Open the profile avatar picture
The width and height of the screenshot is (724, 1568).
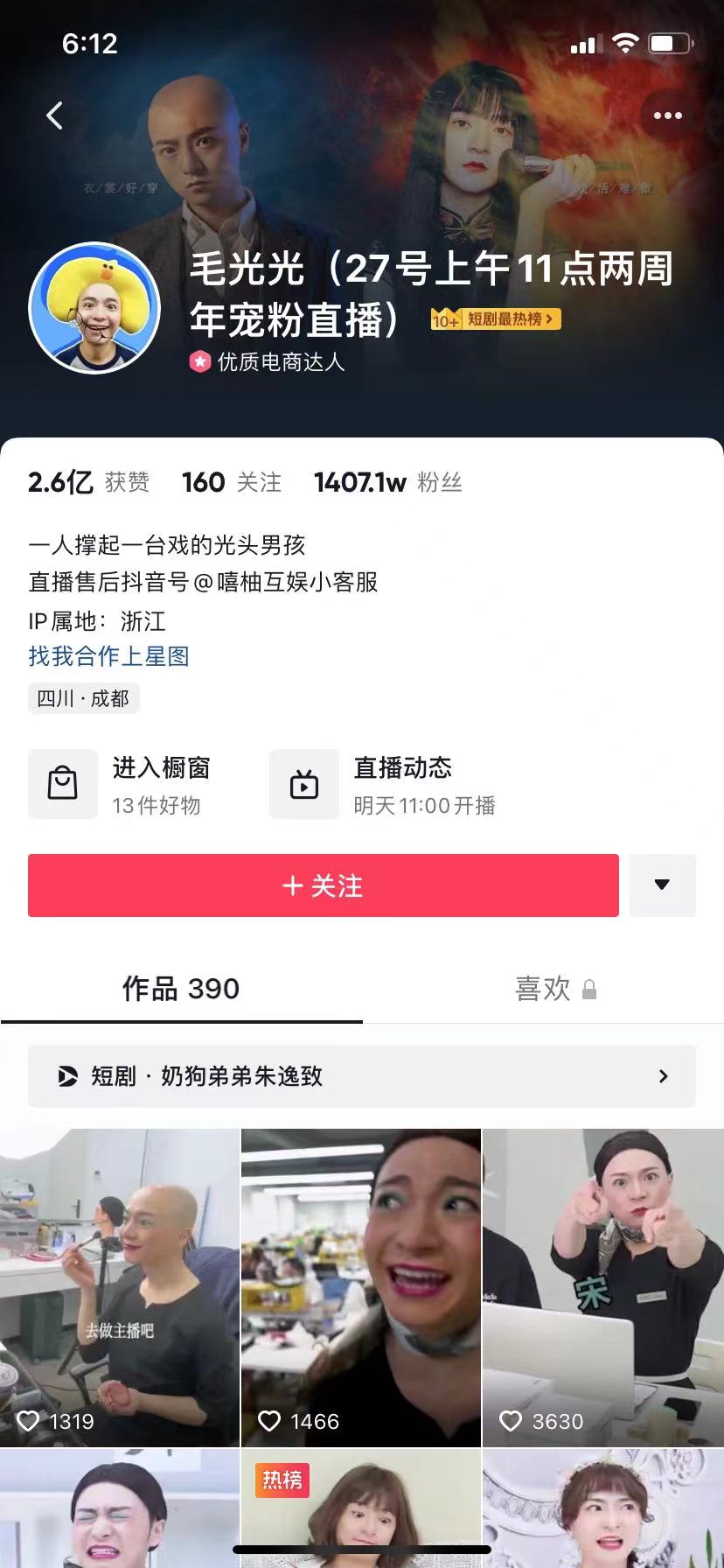click(94, 309)
